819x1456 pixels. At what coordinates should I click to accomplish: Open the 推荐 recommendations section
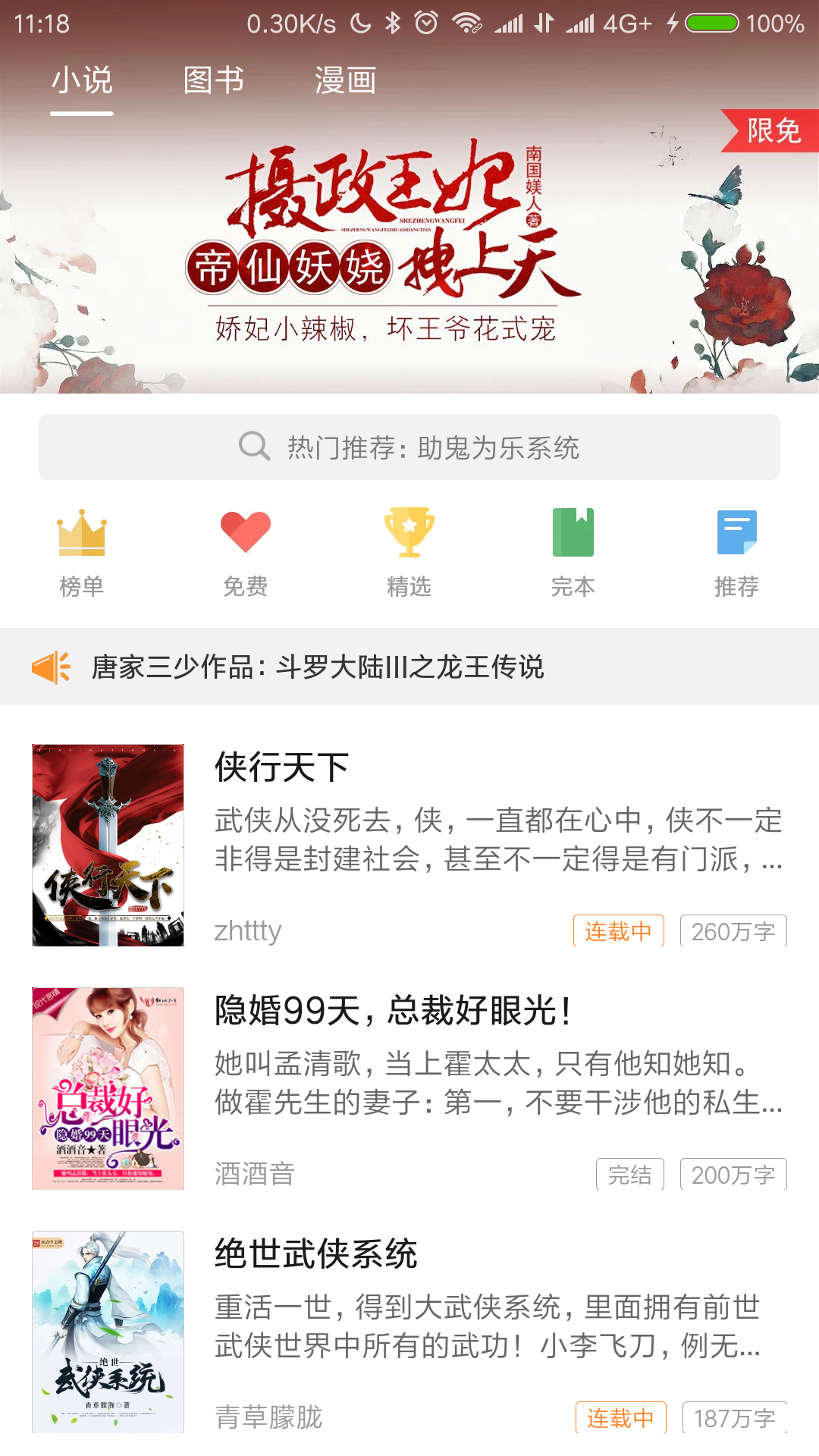[736, 552]
